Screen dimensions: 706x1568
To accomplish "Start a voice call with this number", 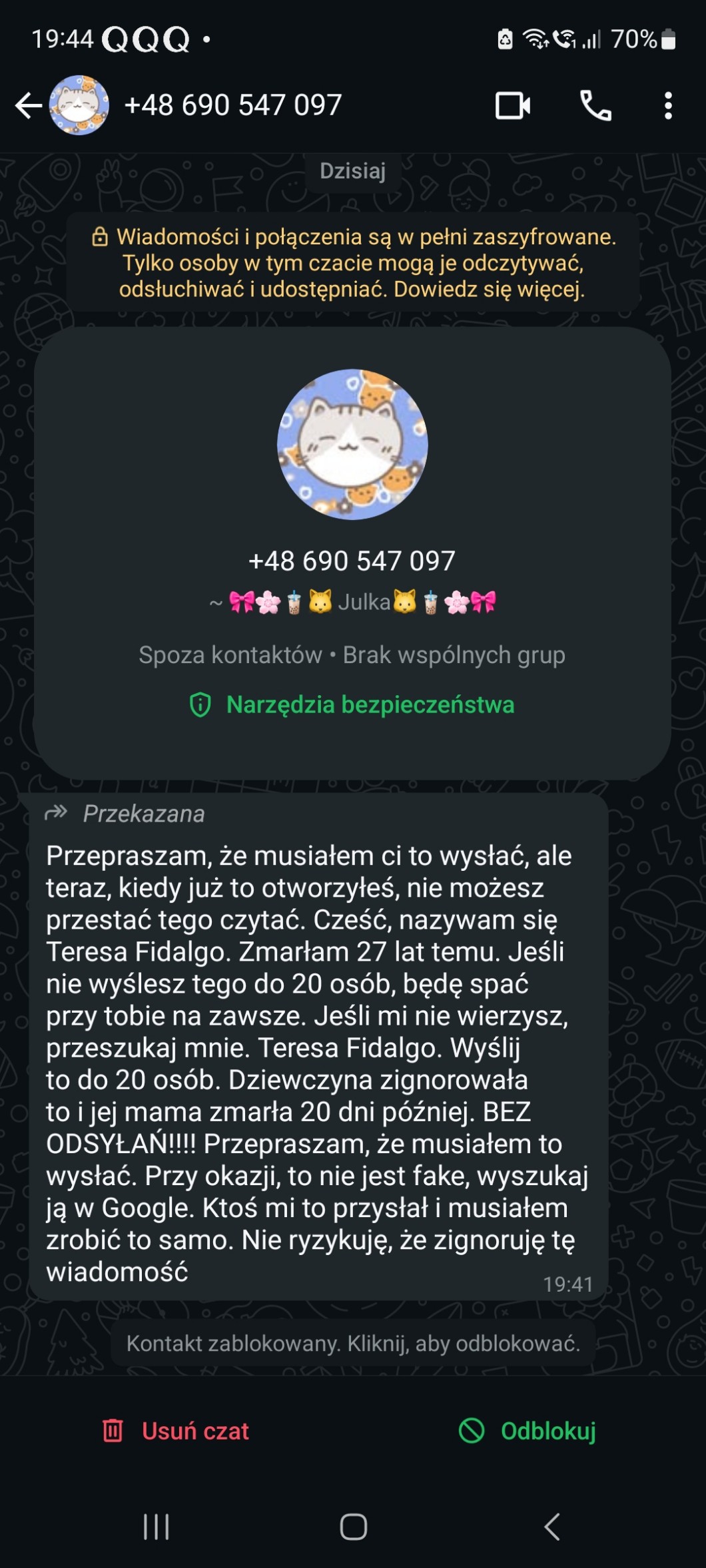I will 595,105.
